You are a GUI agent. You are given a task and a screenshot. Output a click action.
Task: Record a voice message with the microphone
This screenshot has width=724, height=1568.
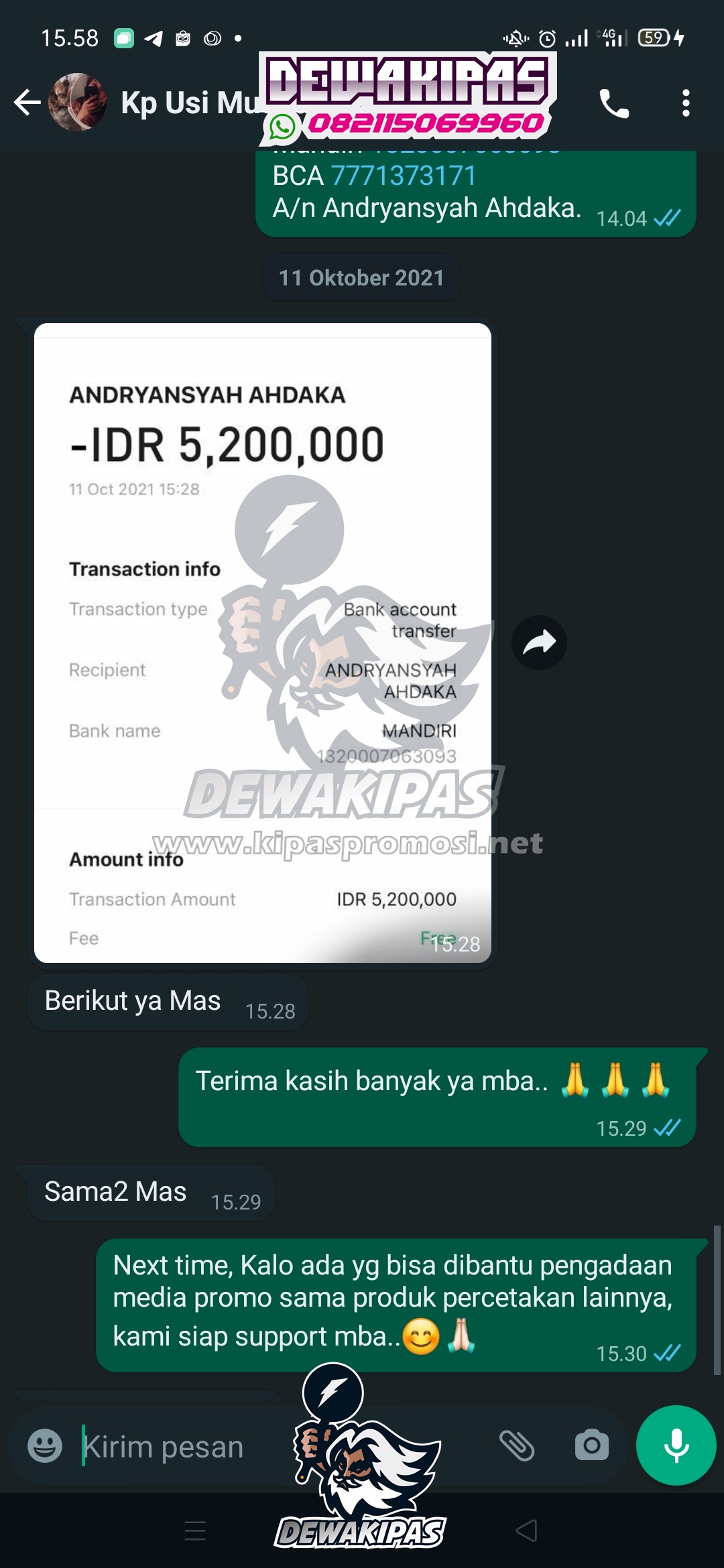tap(676, 1445)
